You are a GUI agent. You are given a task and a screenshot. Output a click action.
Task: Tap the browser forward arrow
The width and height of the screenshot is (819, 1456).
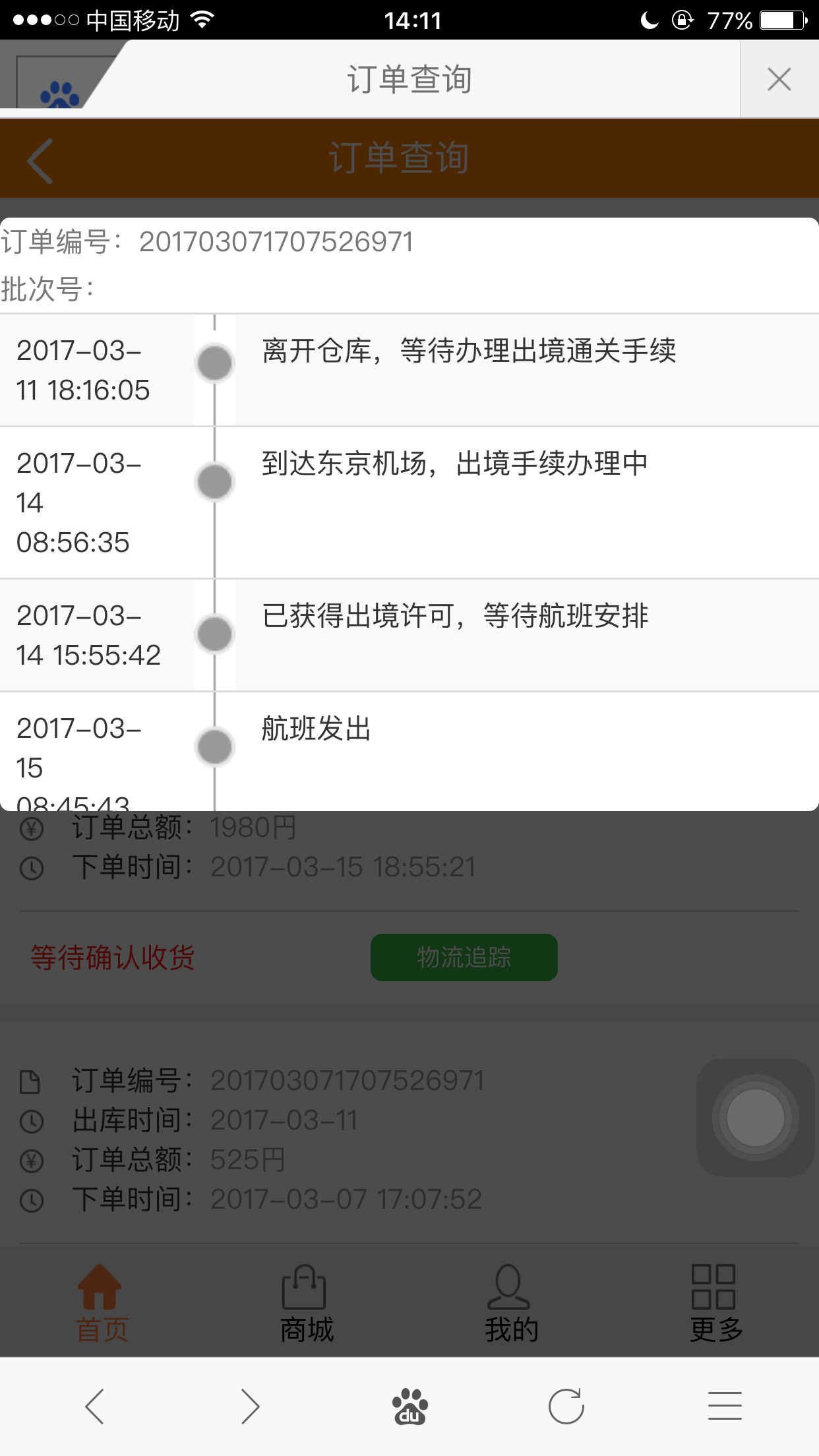[x=250, y=1406]
